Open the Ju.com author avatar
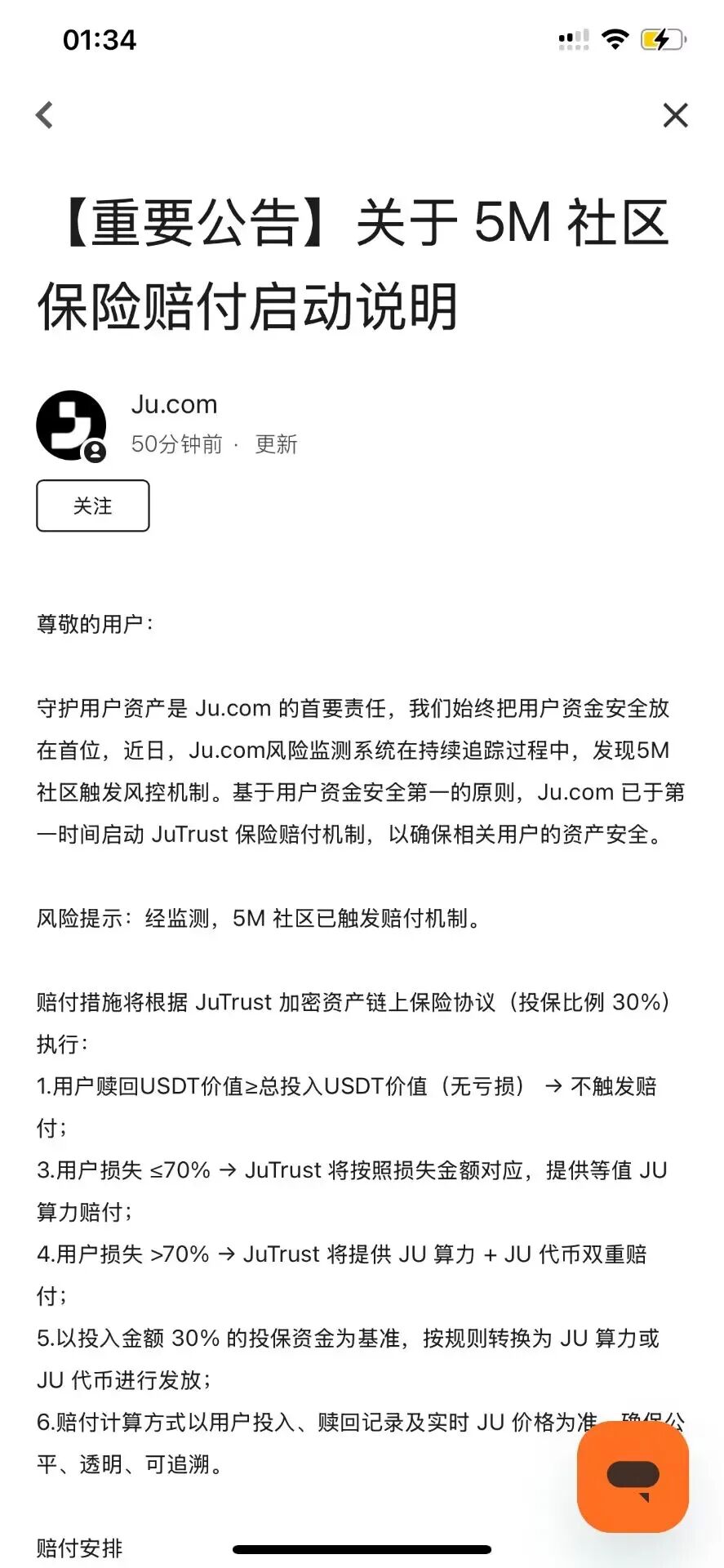724x1568 pixels. point(72,425)
